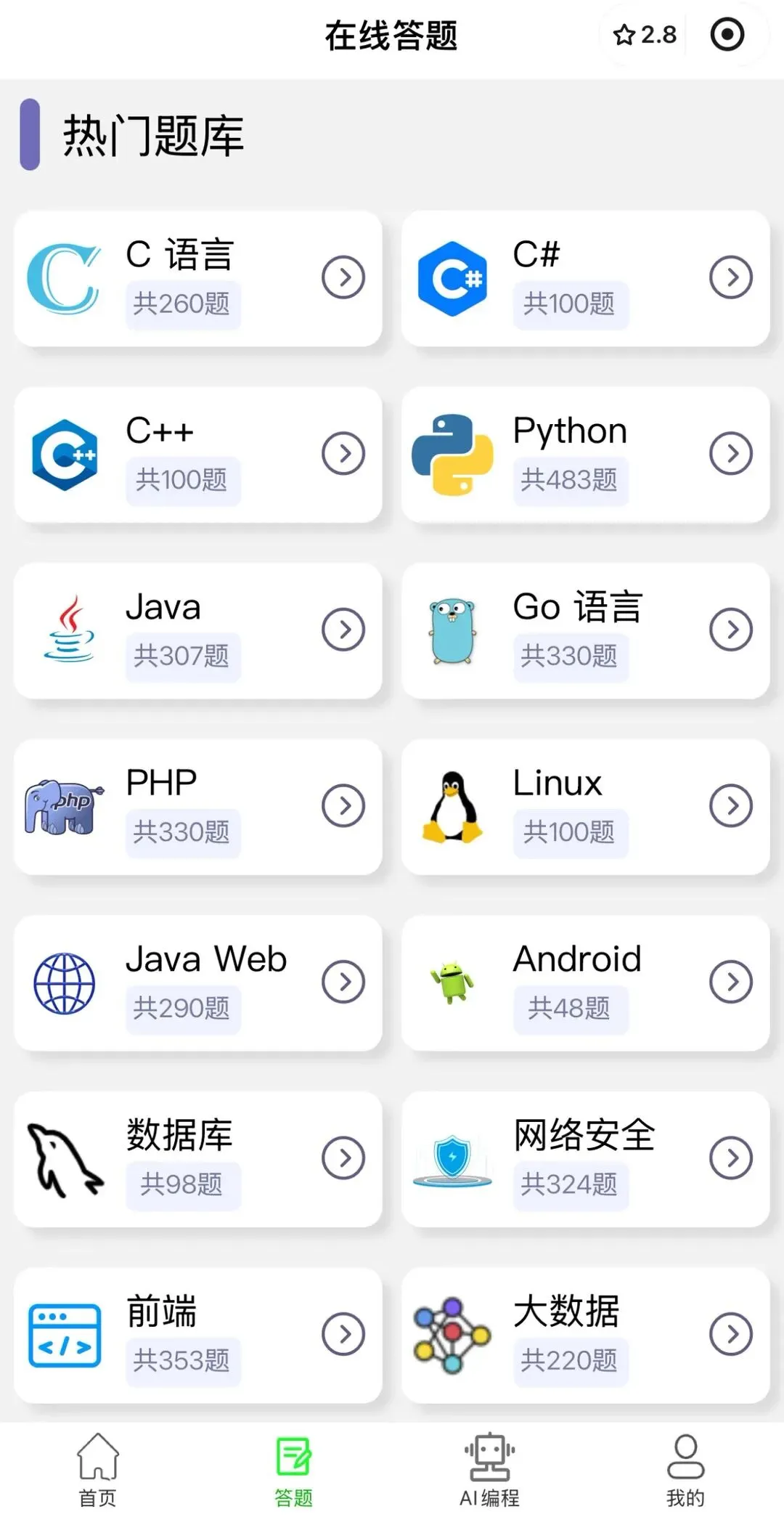
Task: Open the Java Web question bank
Action: (x=197, y=983)
